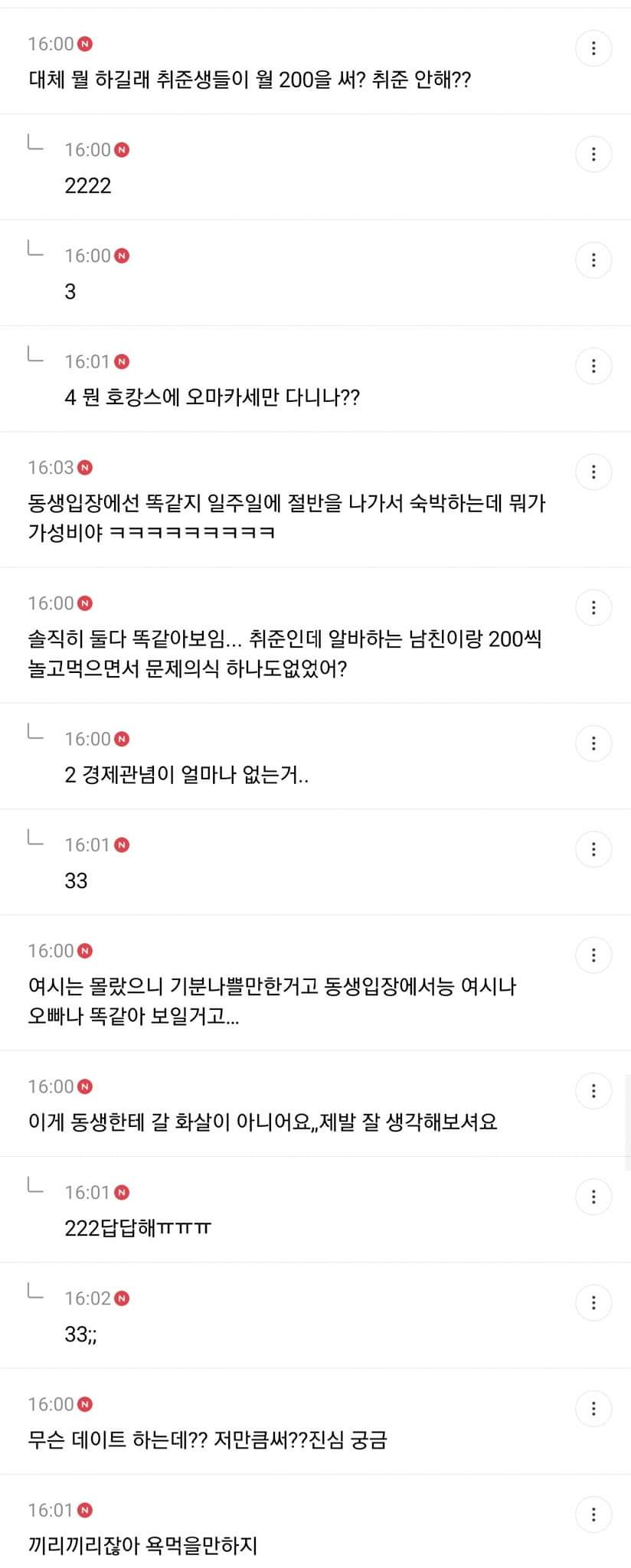631x1568 pixels.
Task: Open more options for '끼리끼리잖아' comment
Action: [x=593, y=1514]
